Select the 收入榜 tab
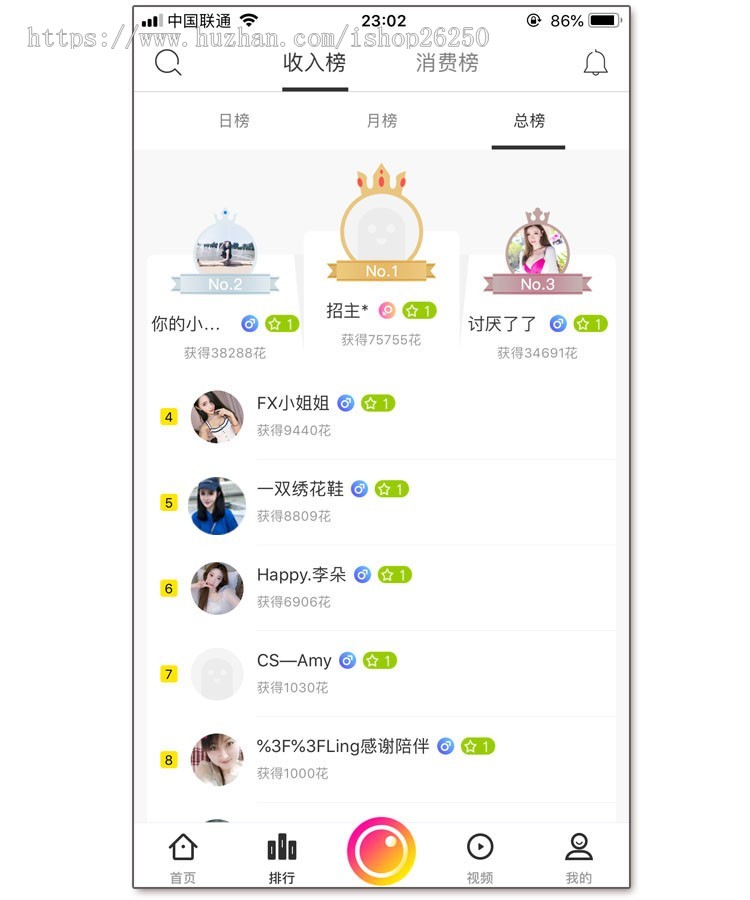Viewport: 750px width, 900px height. click(x=314, y=63)
